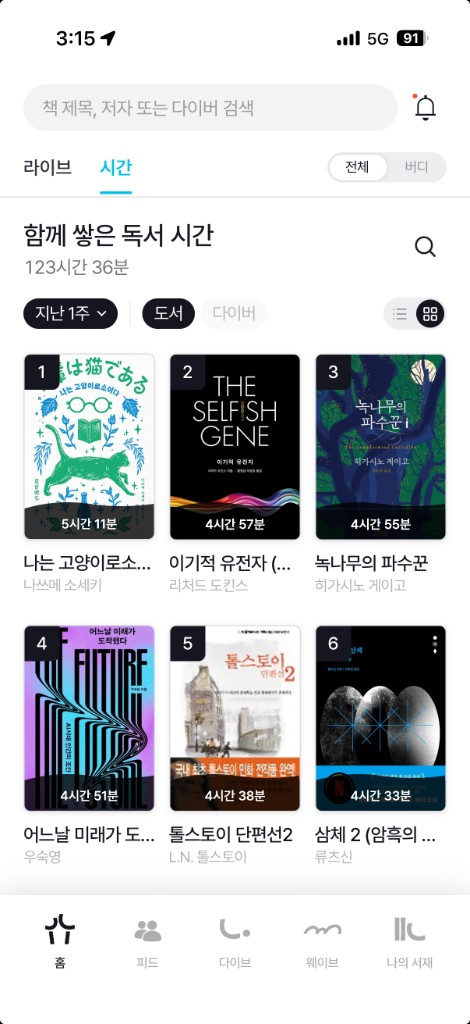Tap the magnifier next to 함께 쌓은 독서 시간
470x1024 pixels.
(425, 247)
